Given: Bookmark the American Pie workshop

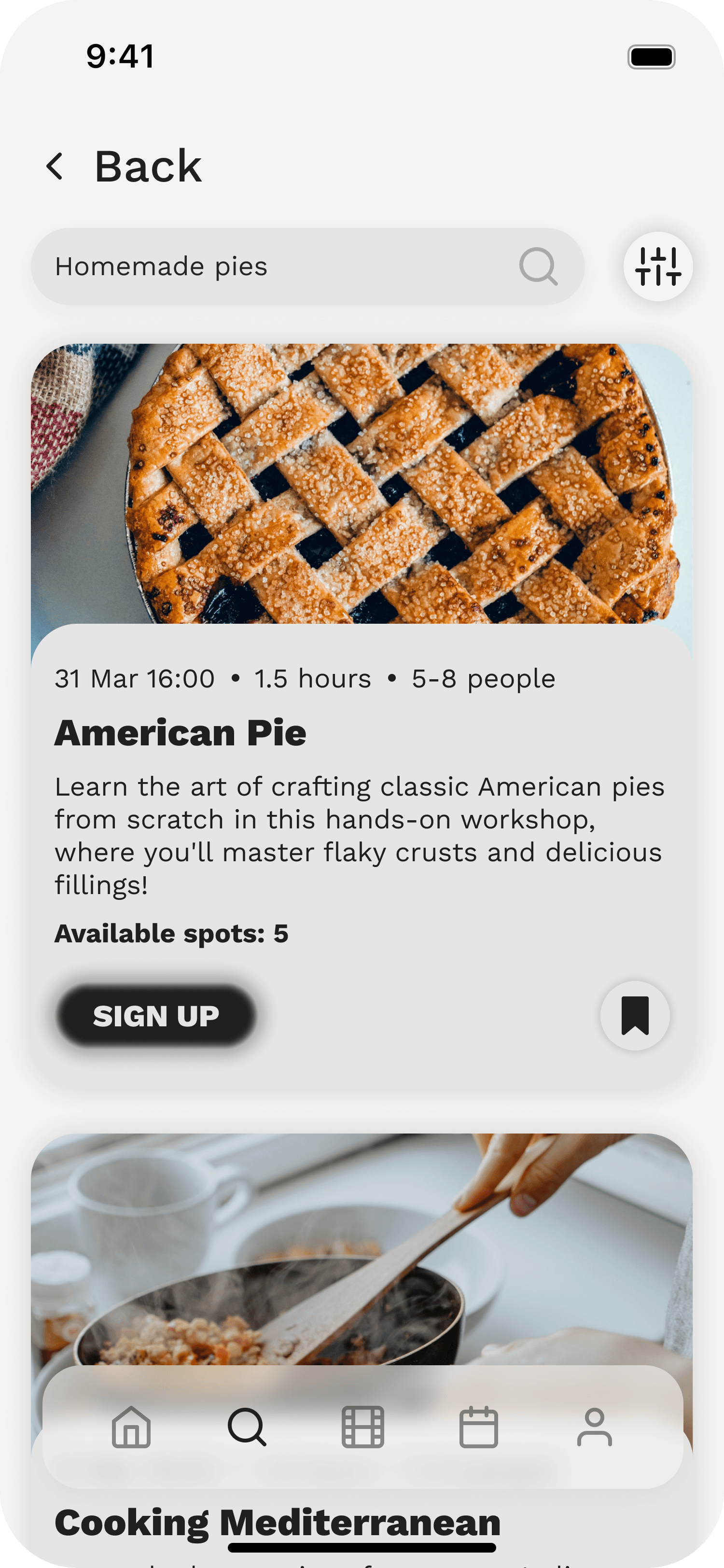Looking at the screenshot, I should click(x=635, y=1016).
